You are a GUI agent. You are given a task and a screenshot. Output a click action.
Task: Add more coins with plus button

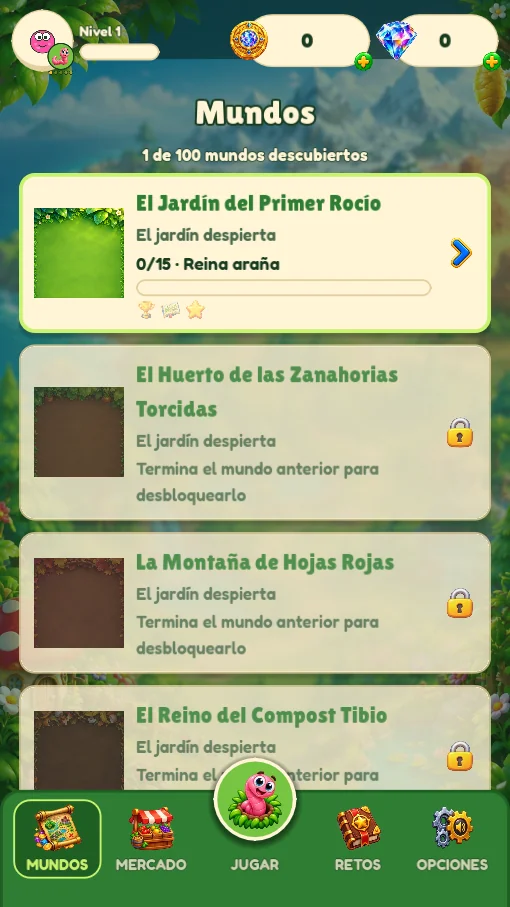pyautogui.click(x=363, y=61)
